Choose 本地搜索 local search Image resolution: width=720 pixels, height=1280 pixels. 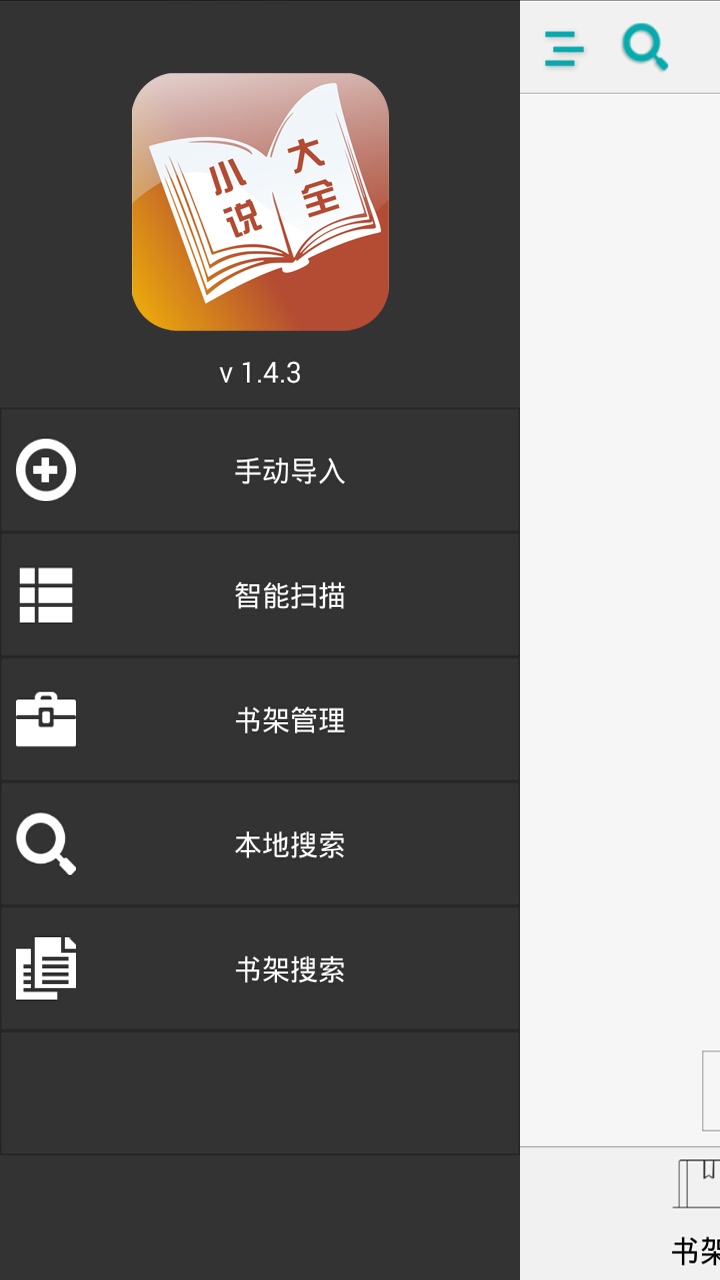click(x=260, y=845)
